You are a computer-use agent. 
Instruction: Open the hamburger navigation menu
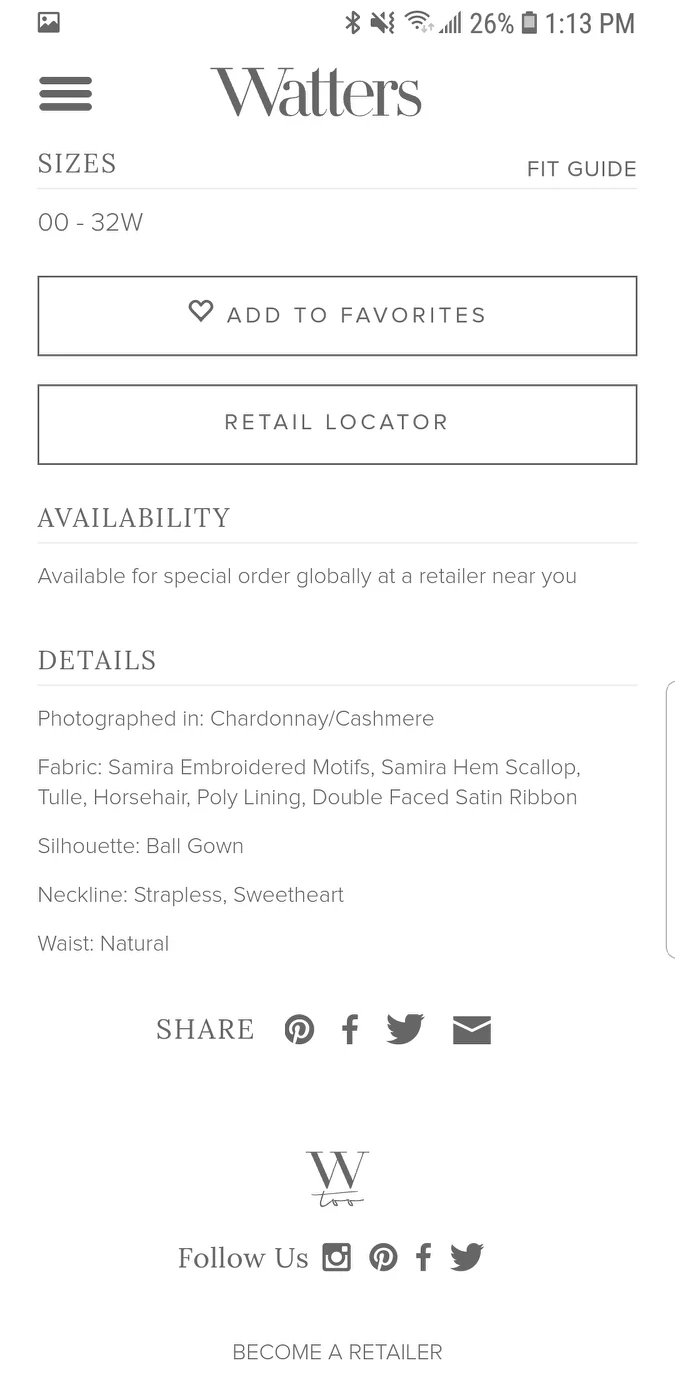[x=66, y=94]
